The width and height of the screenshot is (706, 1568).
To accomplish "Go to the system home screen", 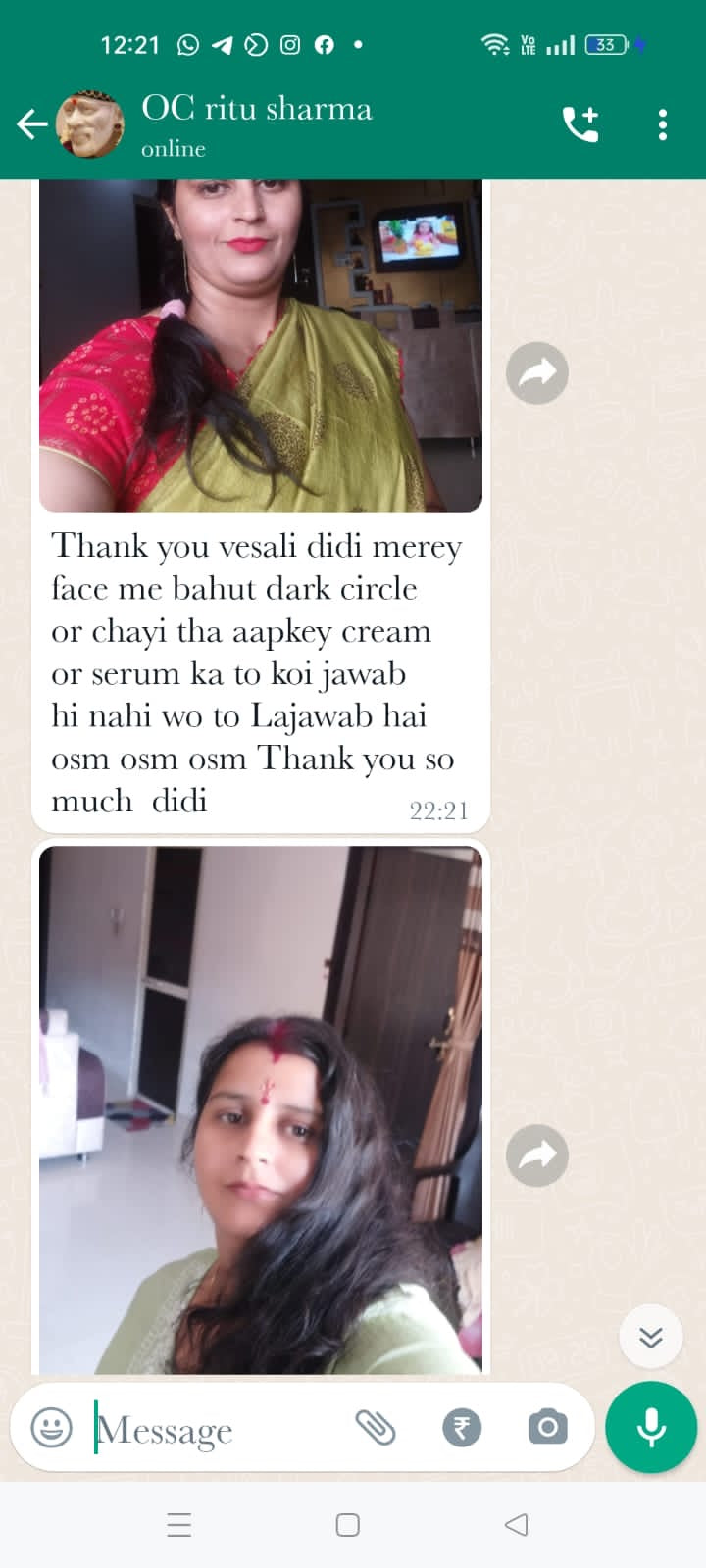I will [x=348, y=1525].
